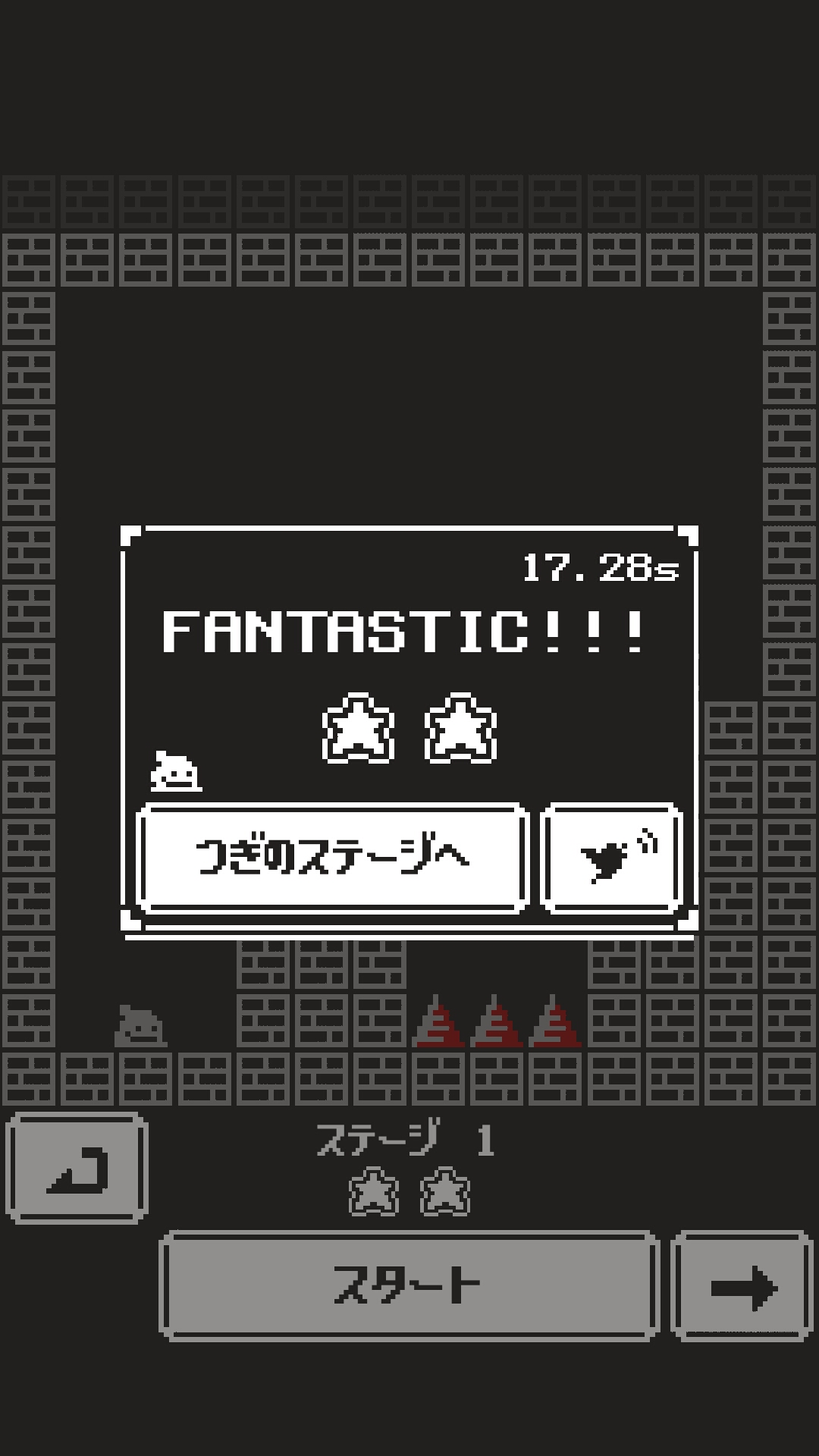Image resolution: width=819 pixels, height=1456 pixels.
Task: Tap the スタート start button
Action: (x=409, y=1285)
